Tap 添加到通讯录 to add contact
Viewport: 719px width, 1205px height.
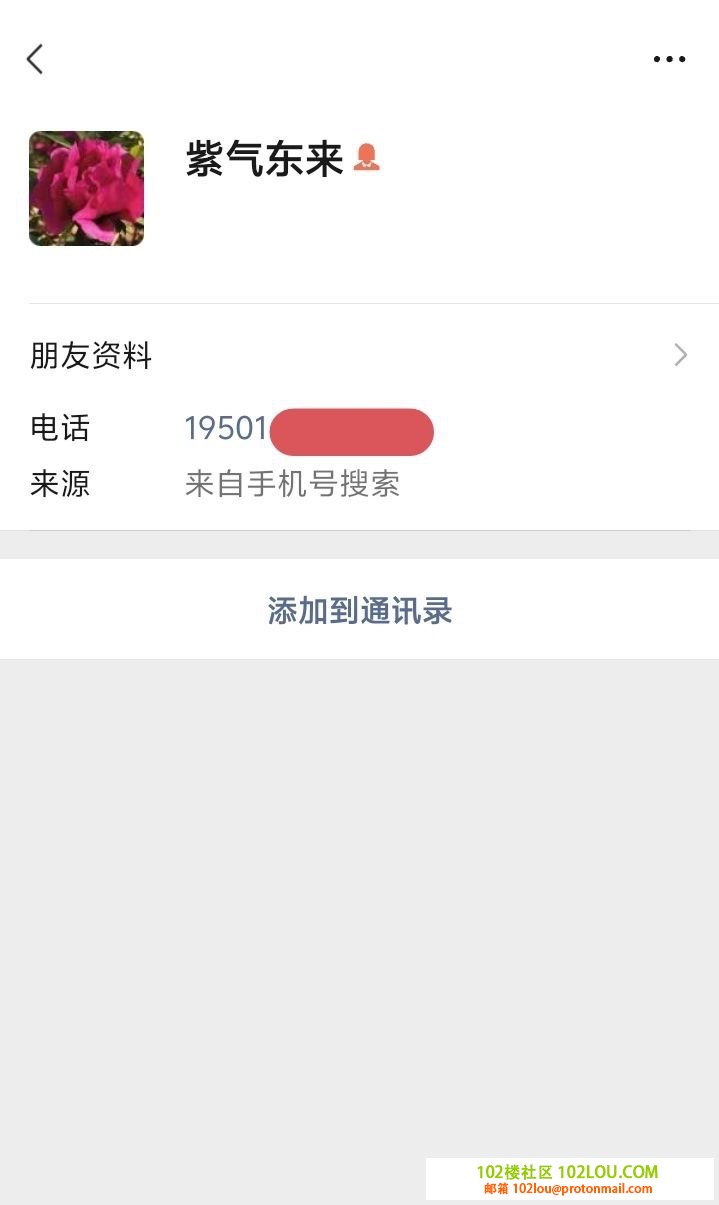coord(359,610)
